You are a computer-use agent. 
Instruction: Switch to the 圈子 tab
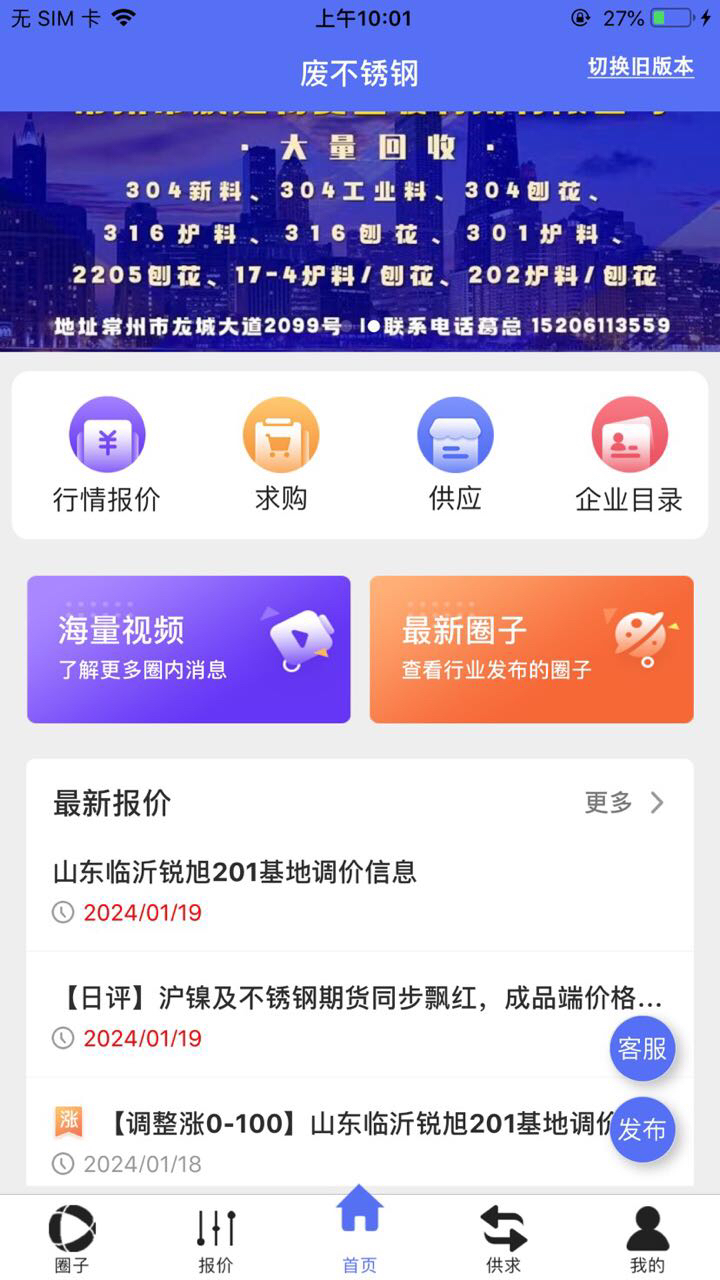click(72, 1238)
